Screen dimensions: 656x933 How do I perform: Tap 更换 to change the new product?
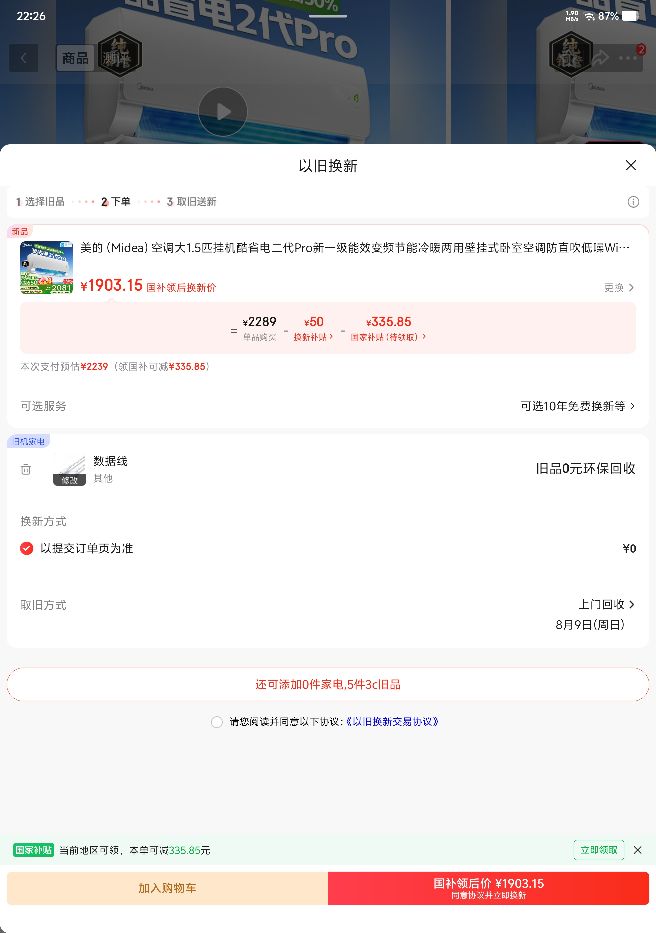click(x=619, y=287)
